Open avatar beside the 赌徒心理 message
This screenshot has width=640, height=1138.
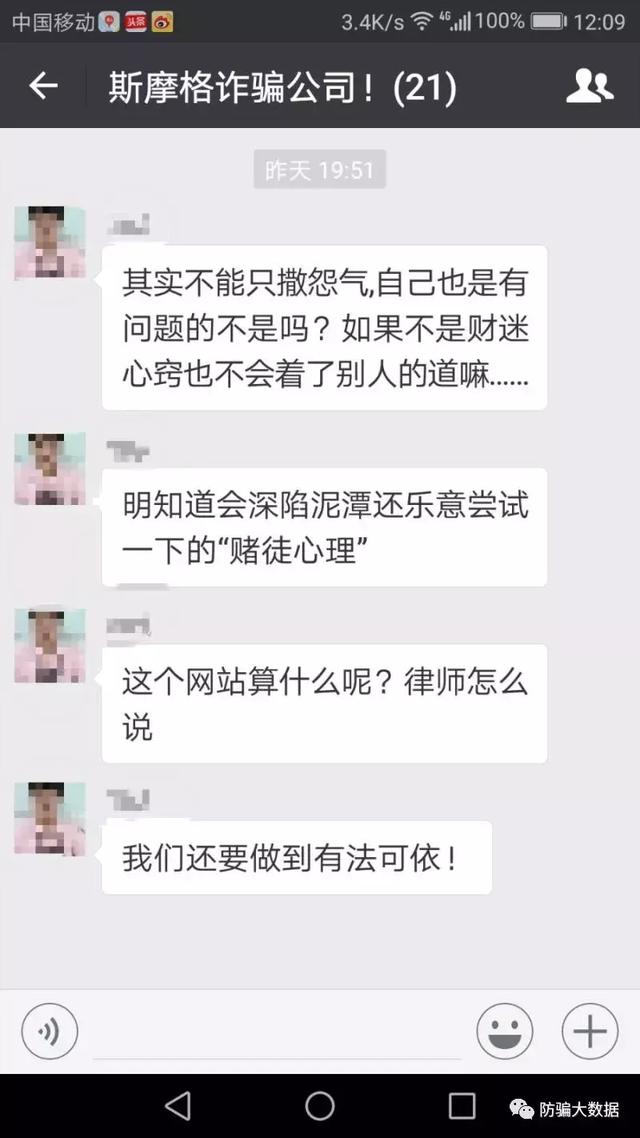click(49, 469)
